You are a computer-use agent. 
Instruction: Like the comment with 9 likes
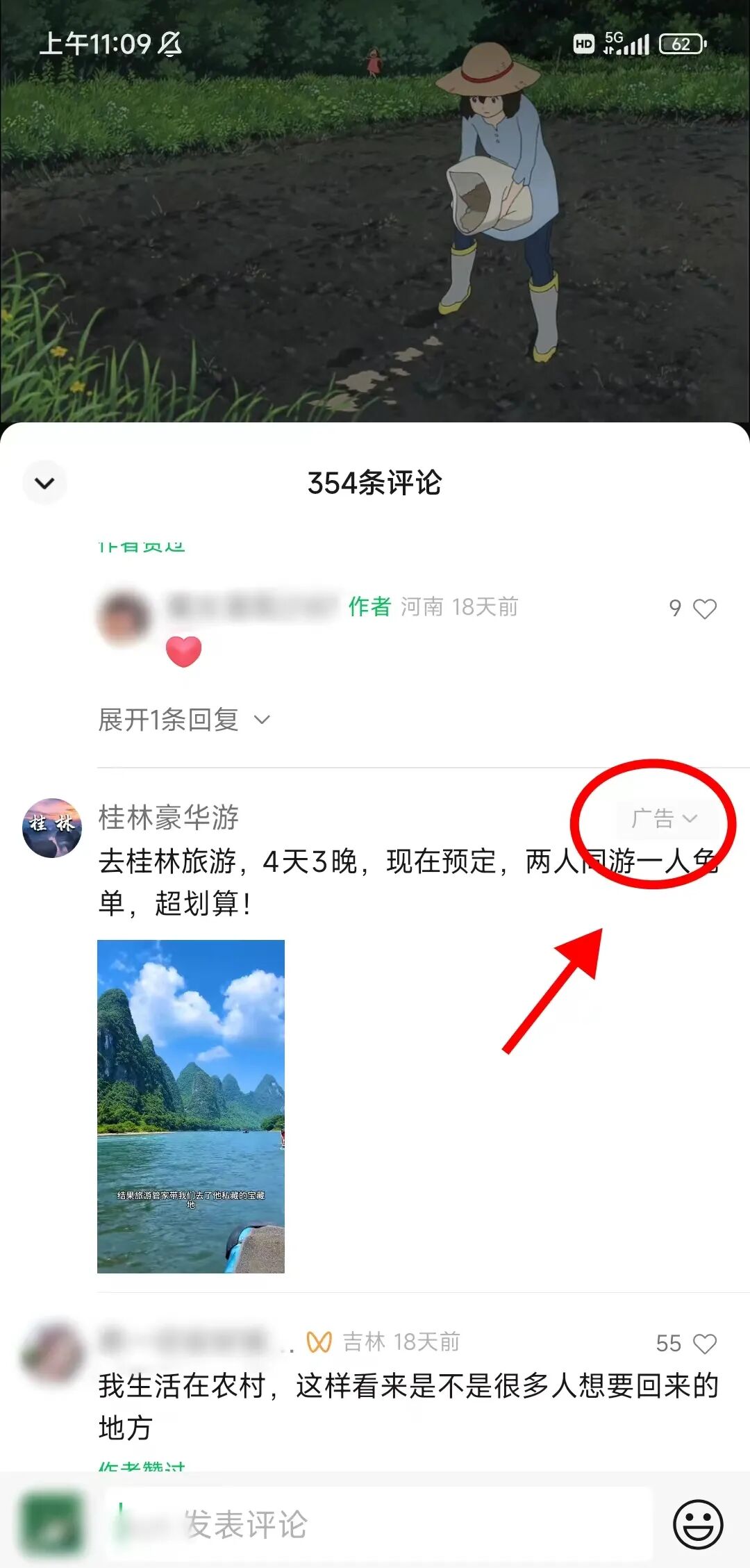(705, 608)
